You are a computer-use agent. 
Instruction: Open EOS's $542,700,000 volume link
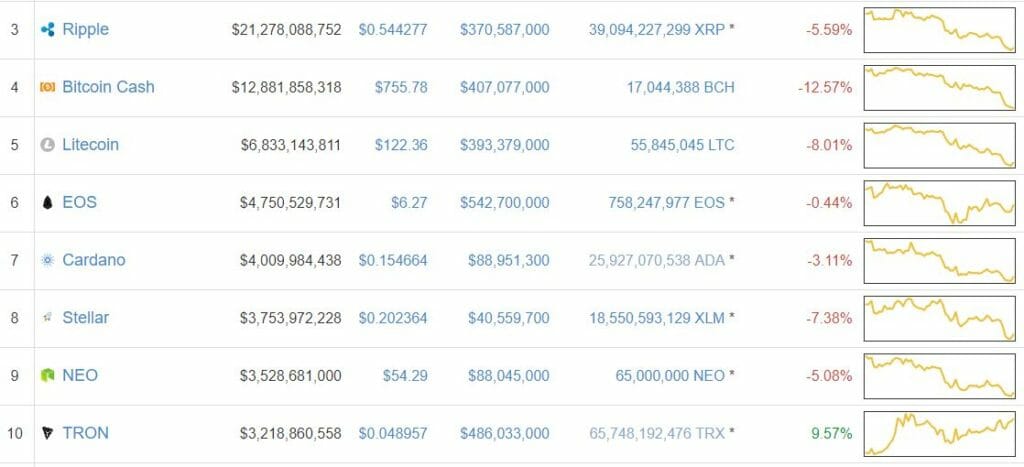pyautogui.click(x=504, y=203)
